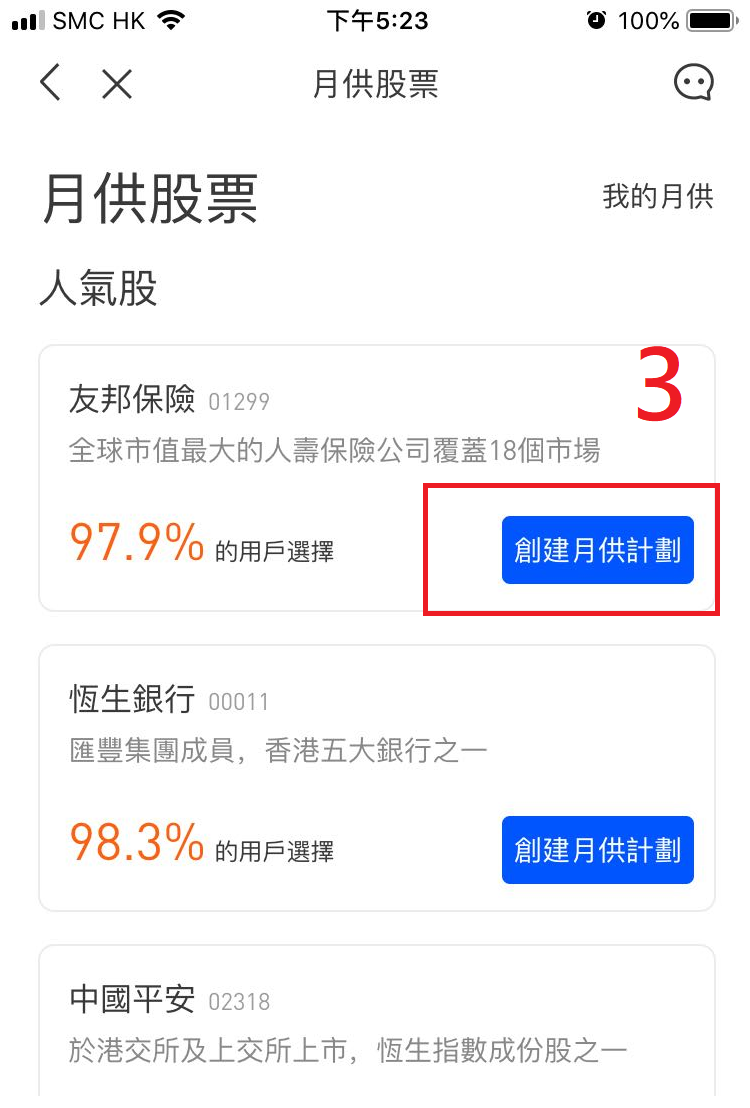The height and width of the screenshot is (1108, 750).
Task: Tap 創建月供計劃 for 恆生銀行
Action: (597, 850)
